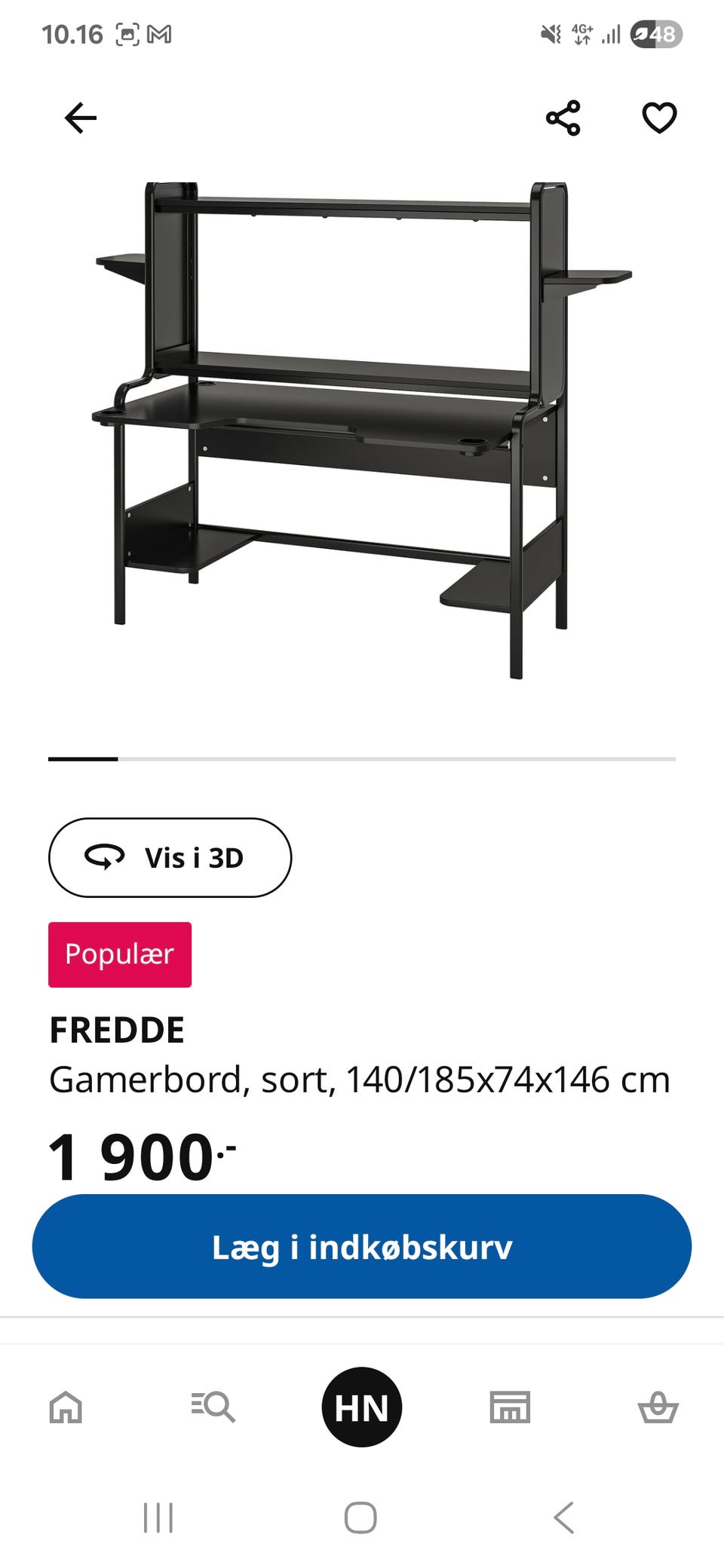Open the HN profile icon
The height and width of the screenshot is (1568, 724).
coord(361,1407)
